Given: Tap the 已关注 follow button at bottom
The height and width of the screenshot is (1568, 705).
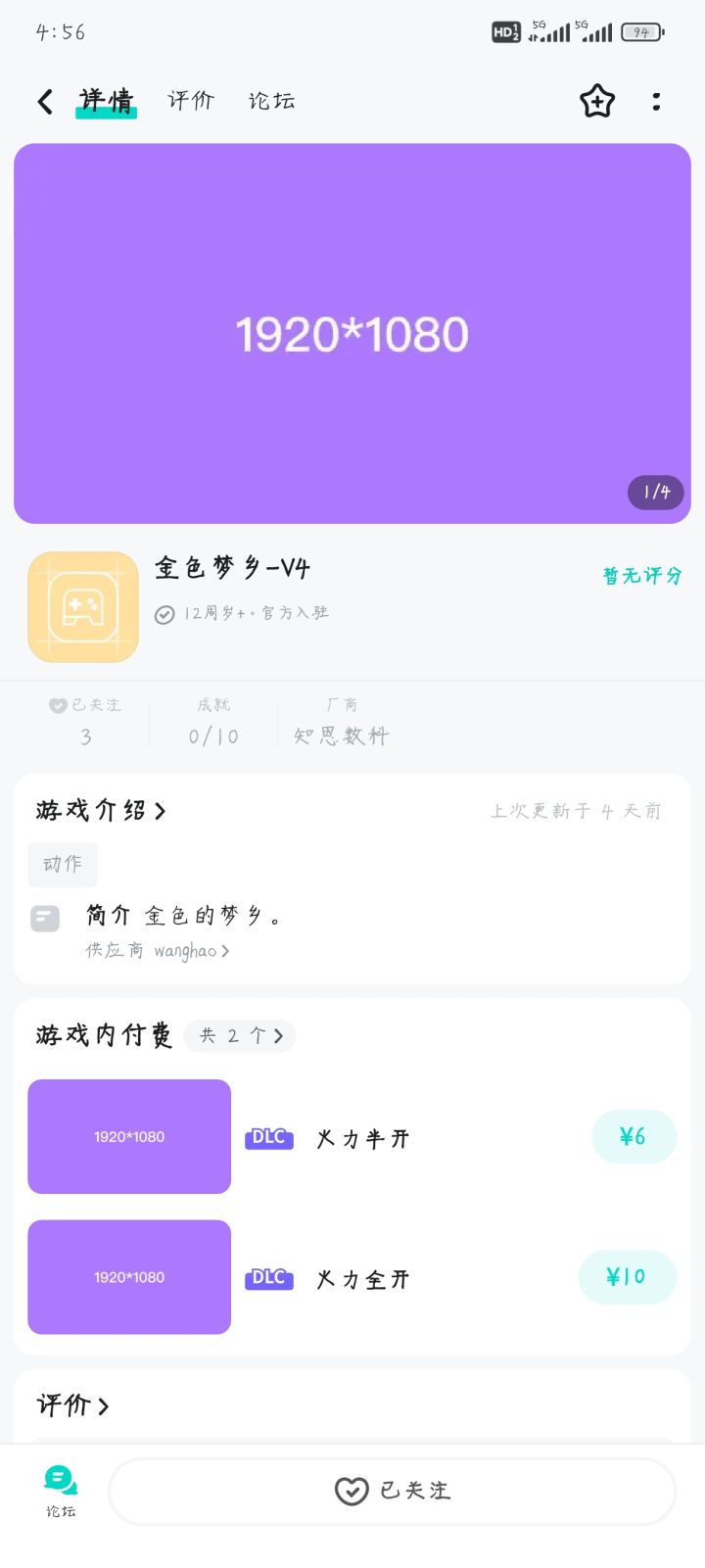Looking at the screenshot, I should 393,1491.
